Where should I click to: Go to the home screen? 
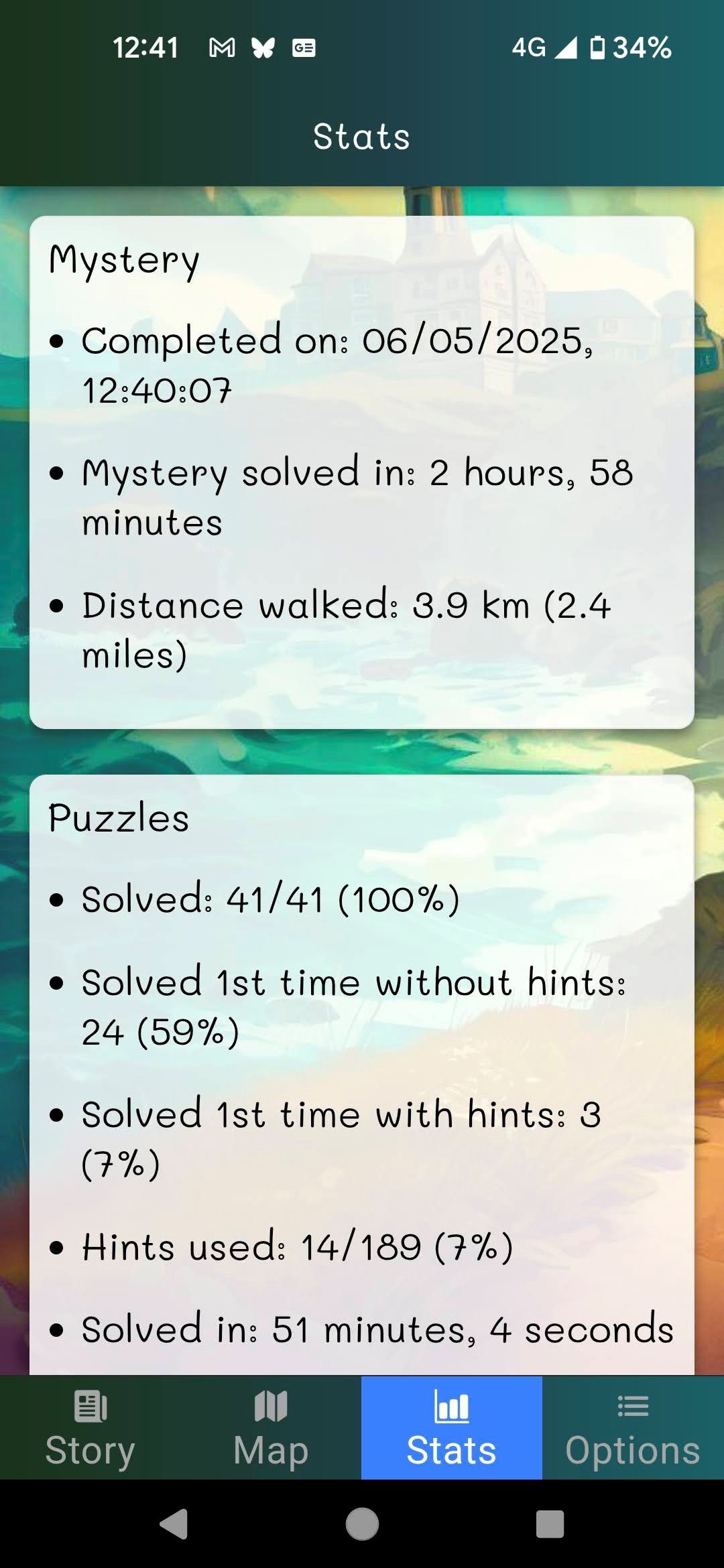pyautogui.click(x=362, y=1524)
